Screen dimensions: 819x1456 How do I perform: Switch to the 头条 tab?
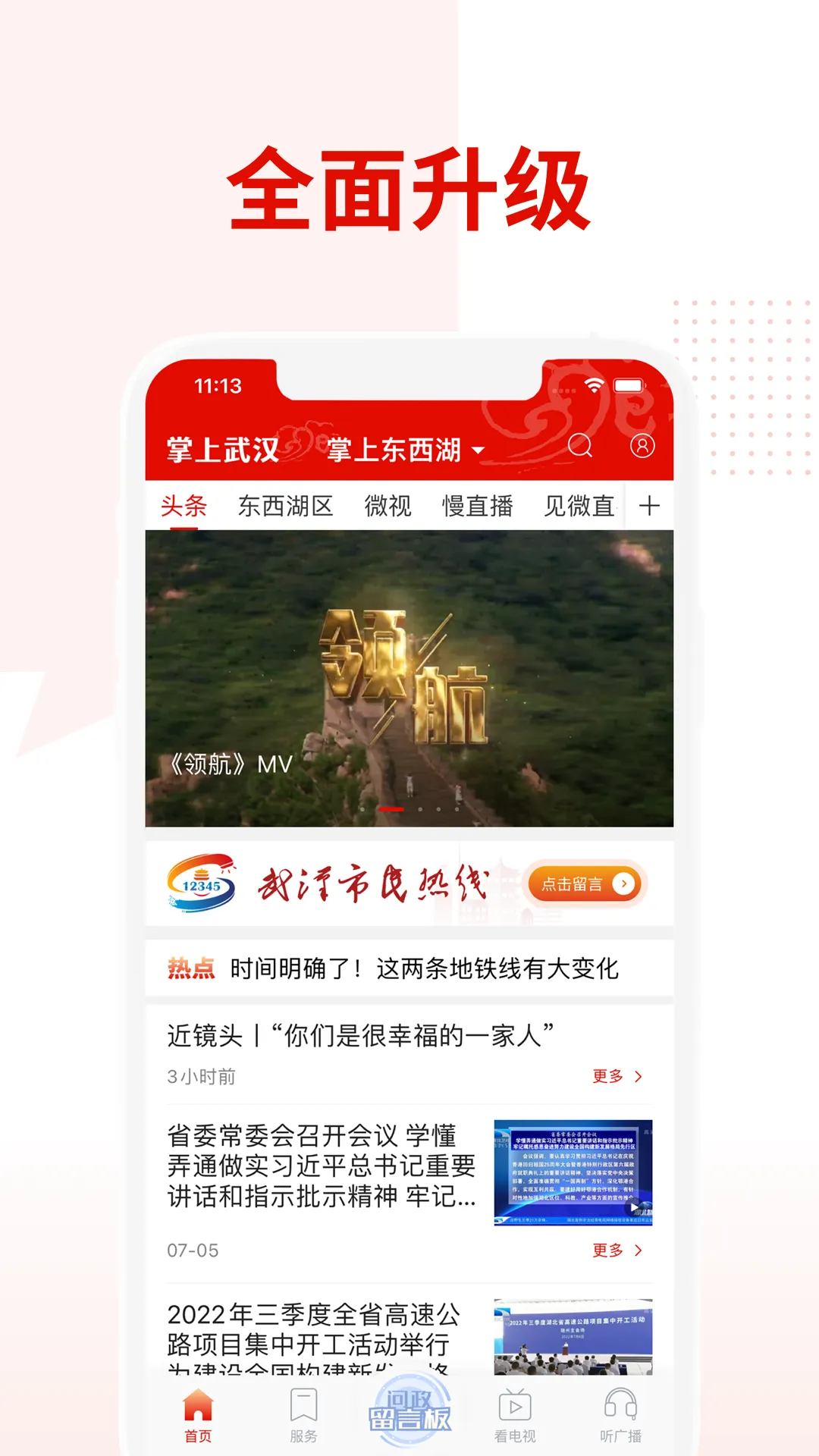[x=184, y=507]
